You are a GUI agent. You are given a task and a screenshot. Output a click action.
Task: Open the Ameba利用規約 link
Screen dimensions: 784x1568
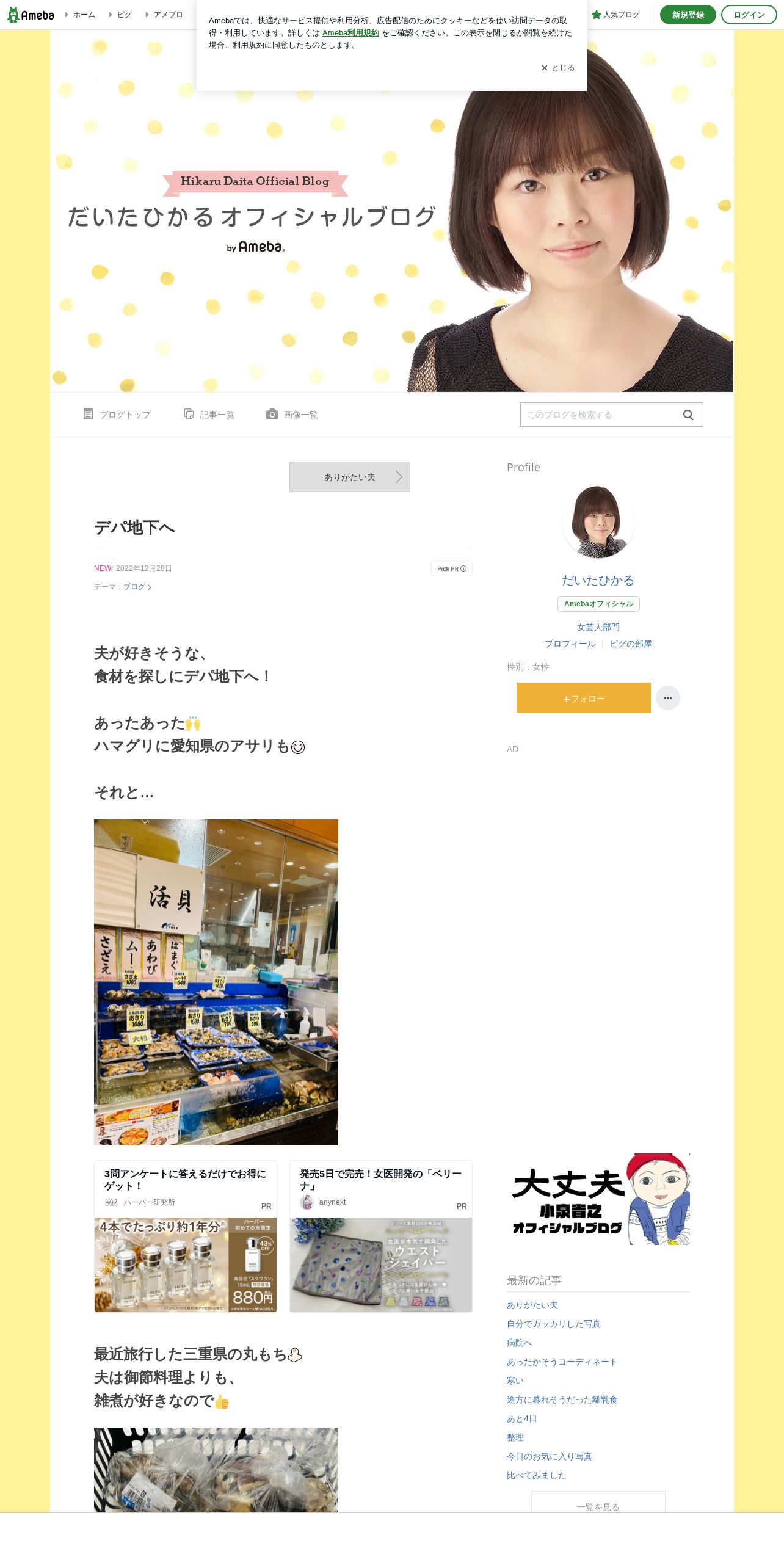pos(350,33)
